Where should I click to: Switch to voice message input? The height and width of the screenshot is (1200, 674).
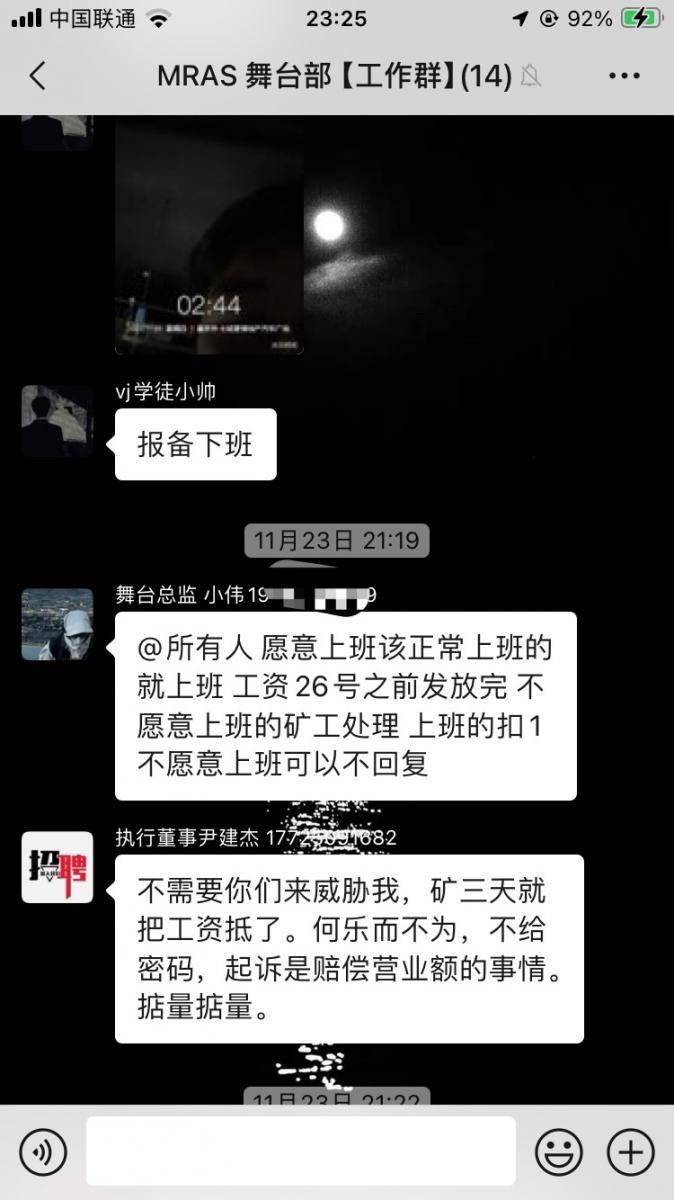click(x=43, y=1152)
